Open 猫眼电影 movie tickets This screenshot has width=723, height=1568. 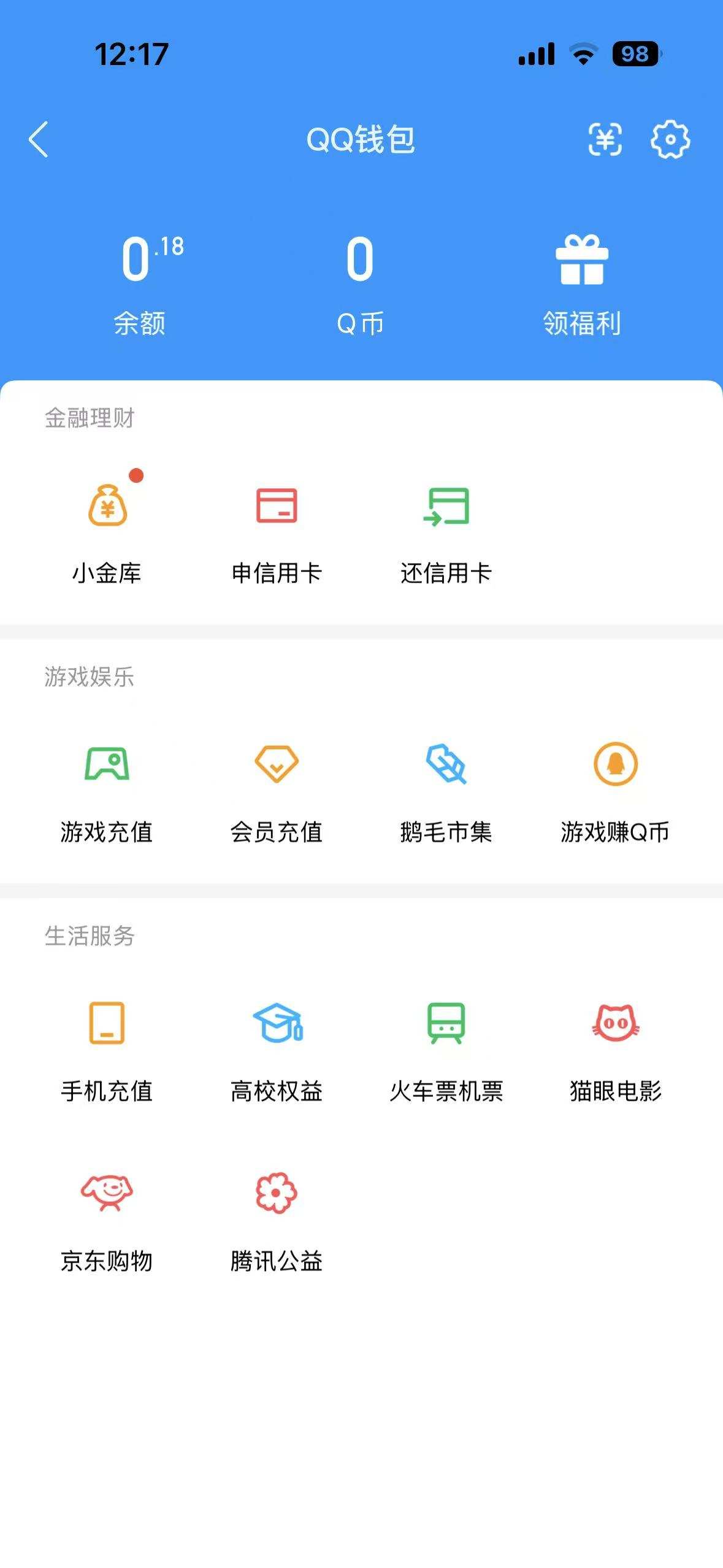[614, 1049]
